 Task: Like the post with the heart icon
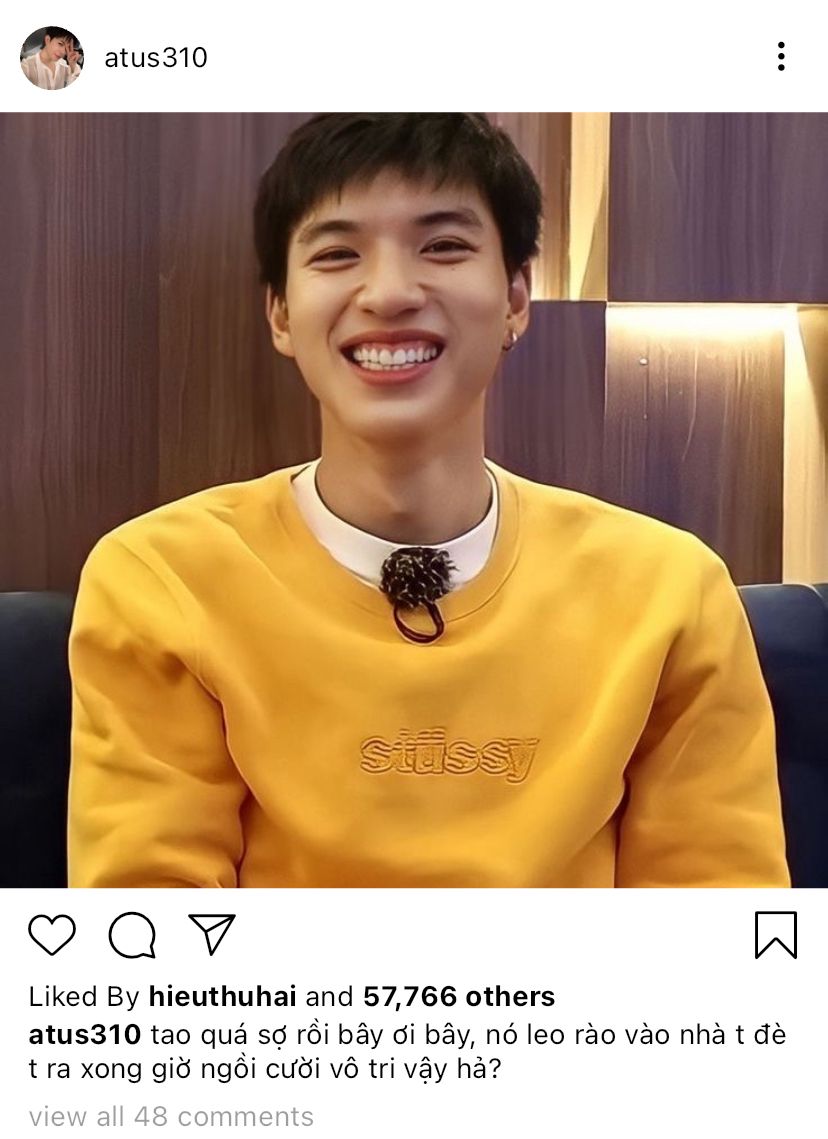click(x=52, y=935)
